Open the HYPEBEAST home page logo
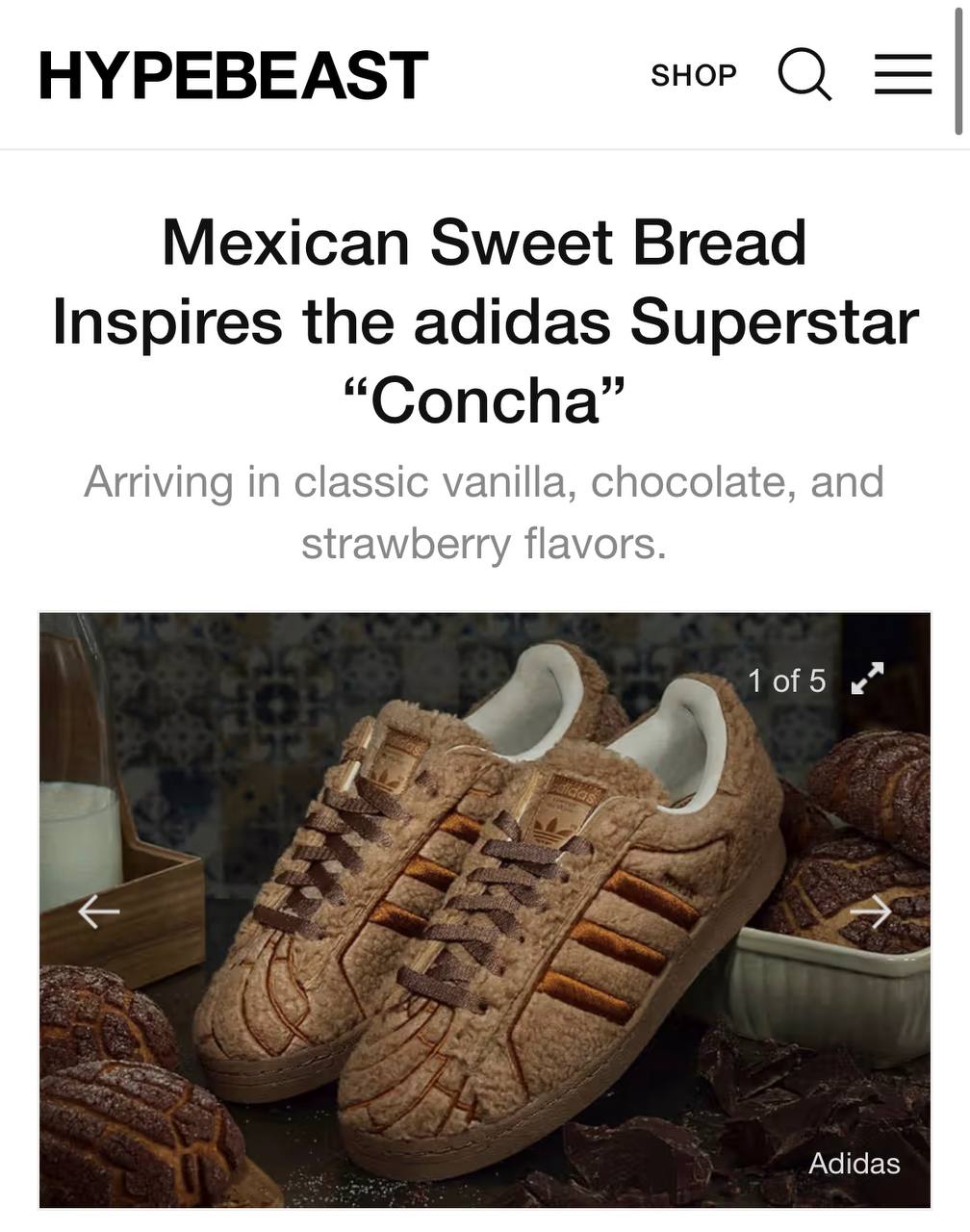The image size is (970, 1232). pyautogui.click(x=233, y=75)
